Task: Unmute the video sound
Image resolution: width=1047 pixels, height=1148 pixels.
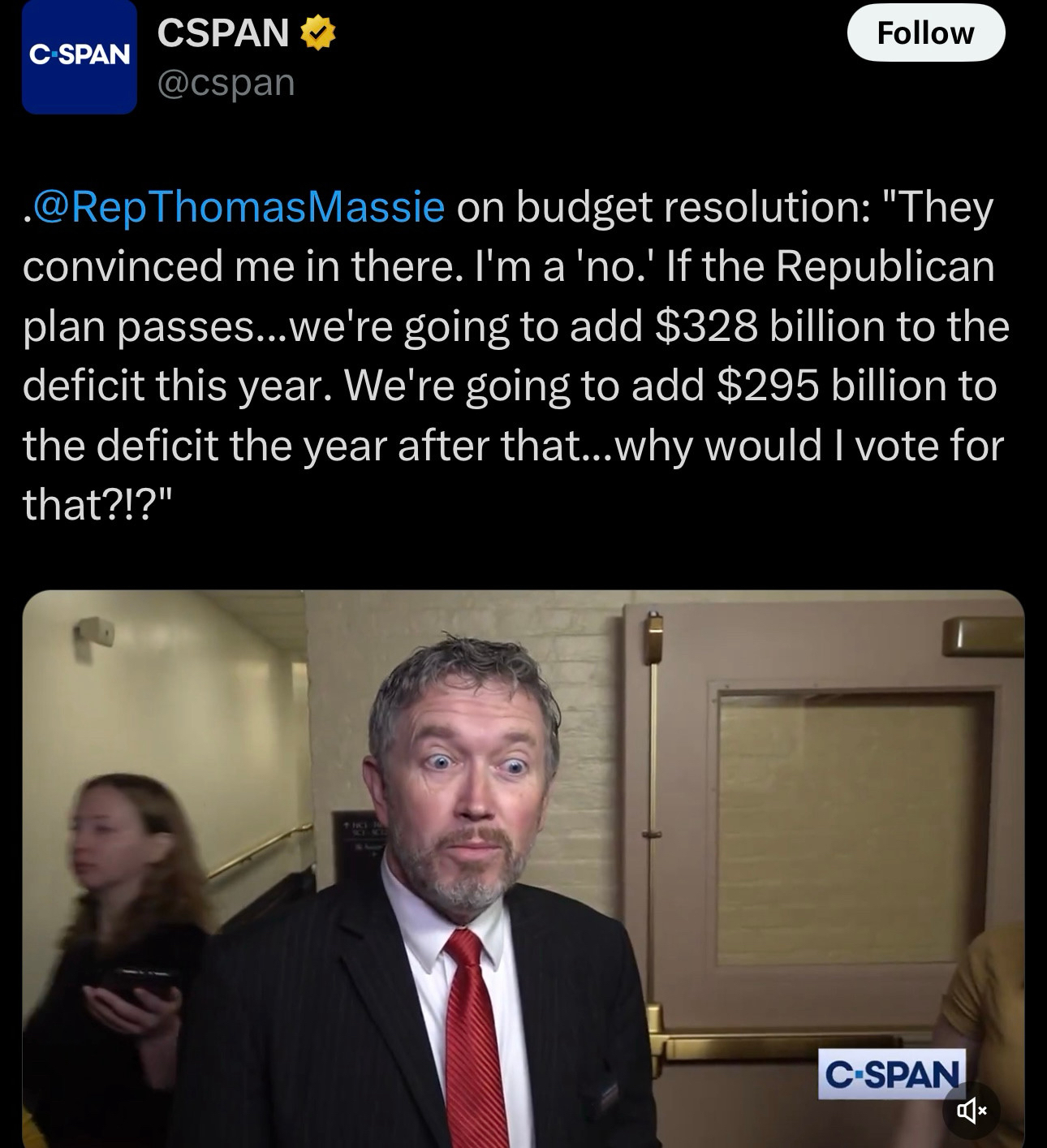Action: click(x=971, y=1110)
